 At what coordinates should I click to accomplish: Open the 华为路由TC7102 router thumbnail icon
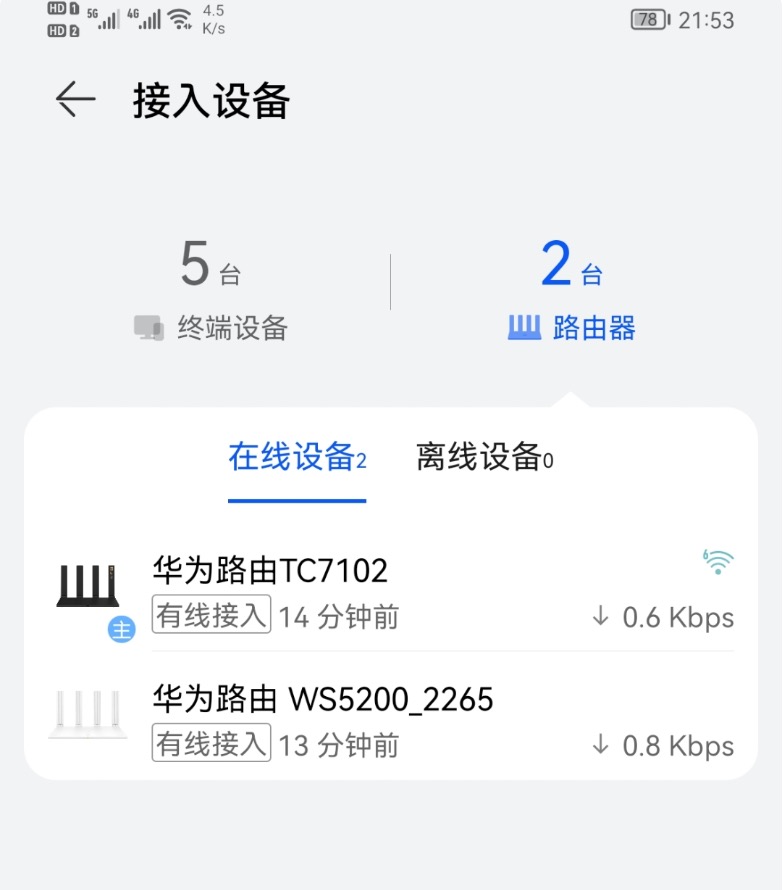point(88,585)
